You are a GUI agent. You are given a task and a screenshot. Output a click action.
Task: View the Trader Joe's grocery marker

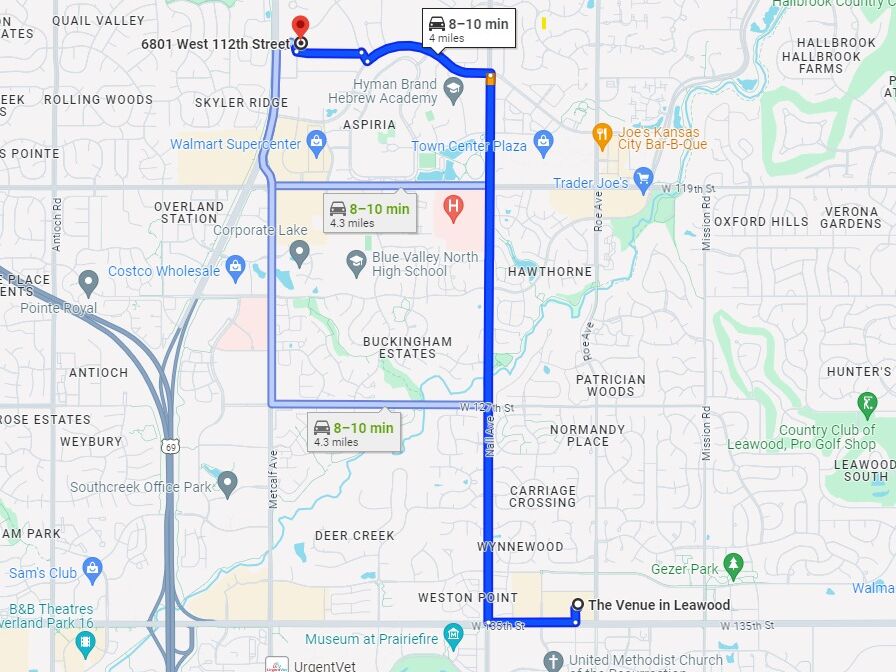click(x=643, y=182)
